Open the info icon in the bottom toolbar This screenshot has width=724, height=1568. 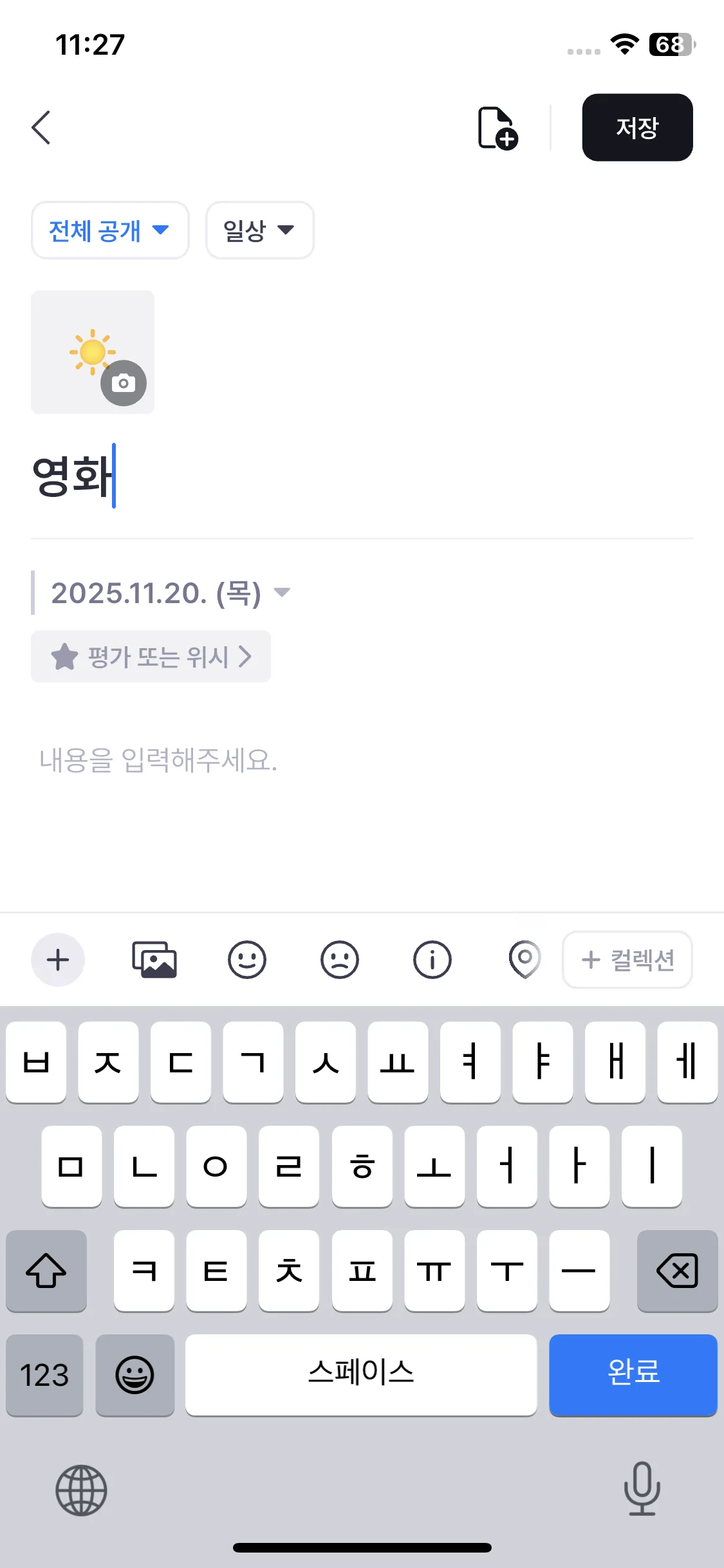pyautogui.click(x=432, y=959)
